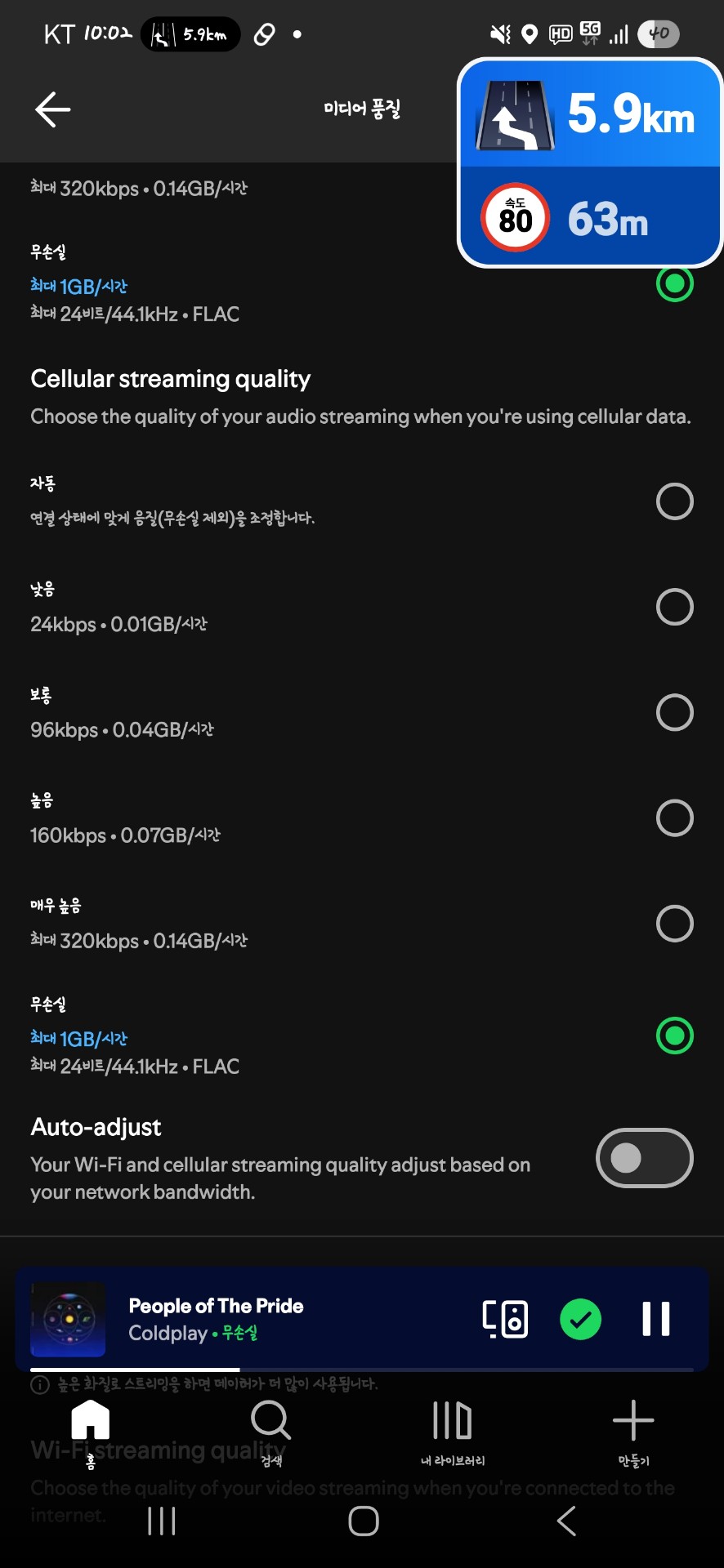Tap the 만들기 plus tab
Image resolution: width=724 pixels, height=1568 pixels.
tap(633, 1429)
